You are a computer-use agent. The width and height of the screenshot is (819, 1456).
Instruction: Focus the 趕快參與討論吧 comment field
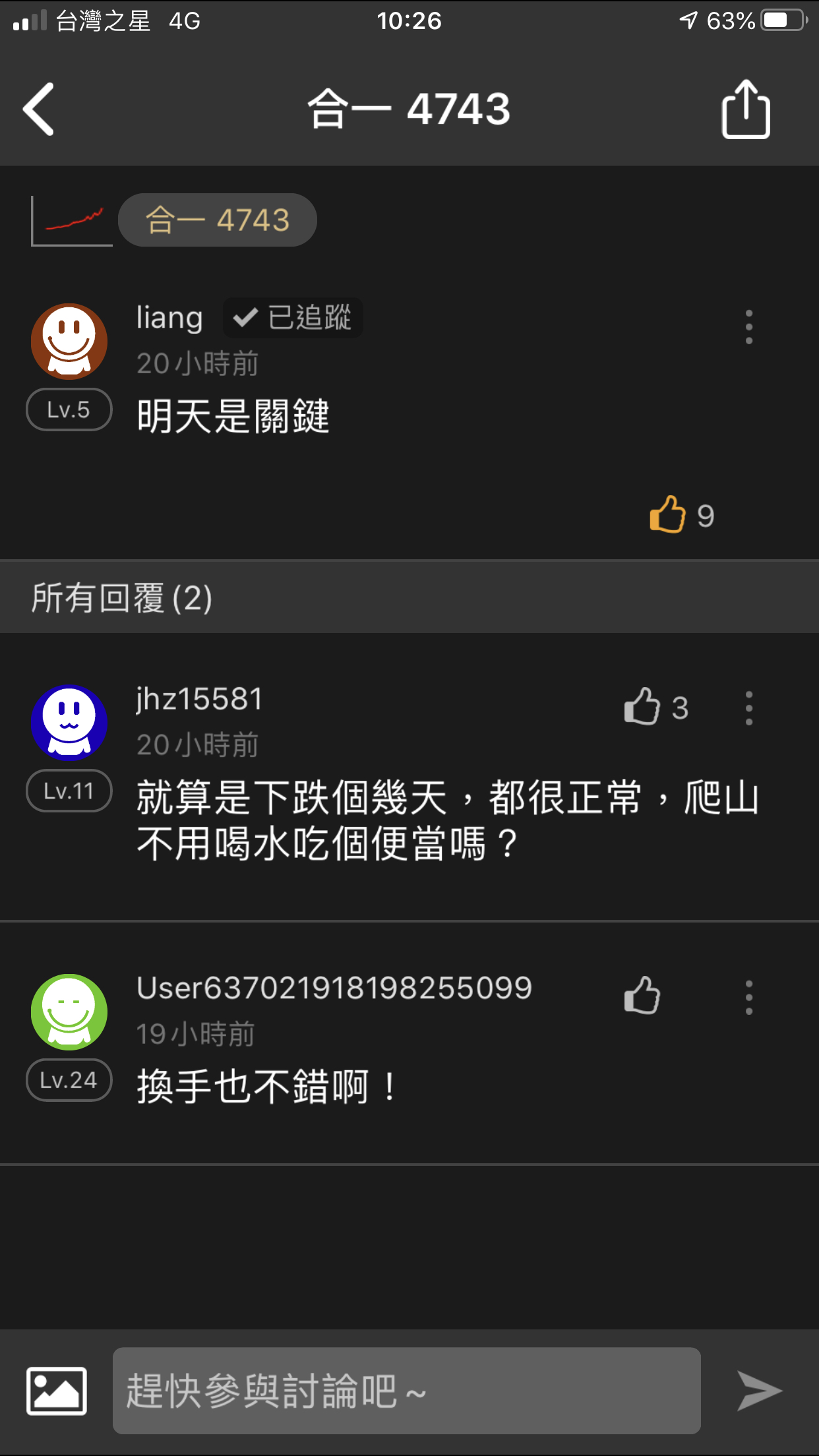pyautogui.click(x=406, y=1391)
